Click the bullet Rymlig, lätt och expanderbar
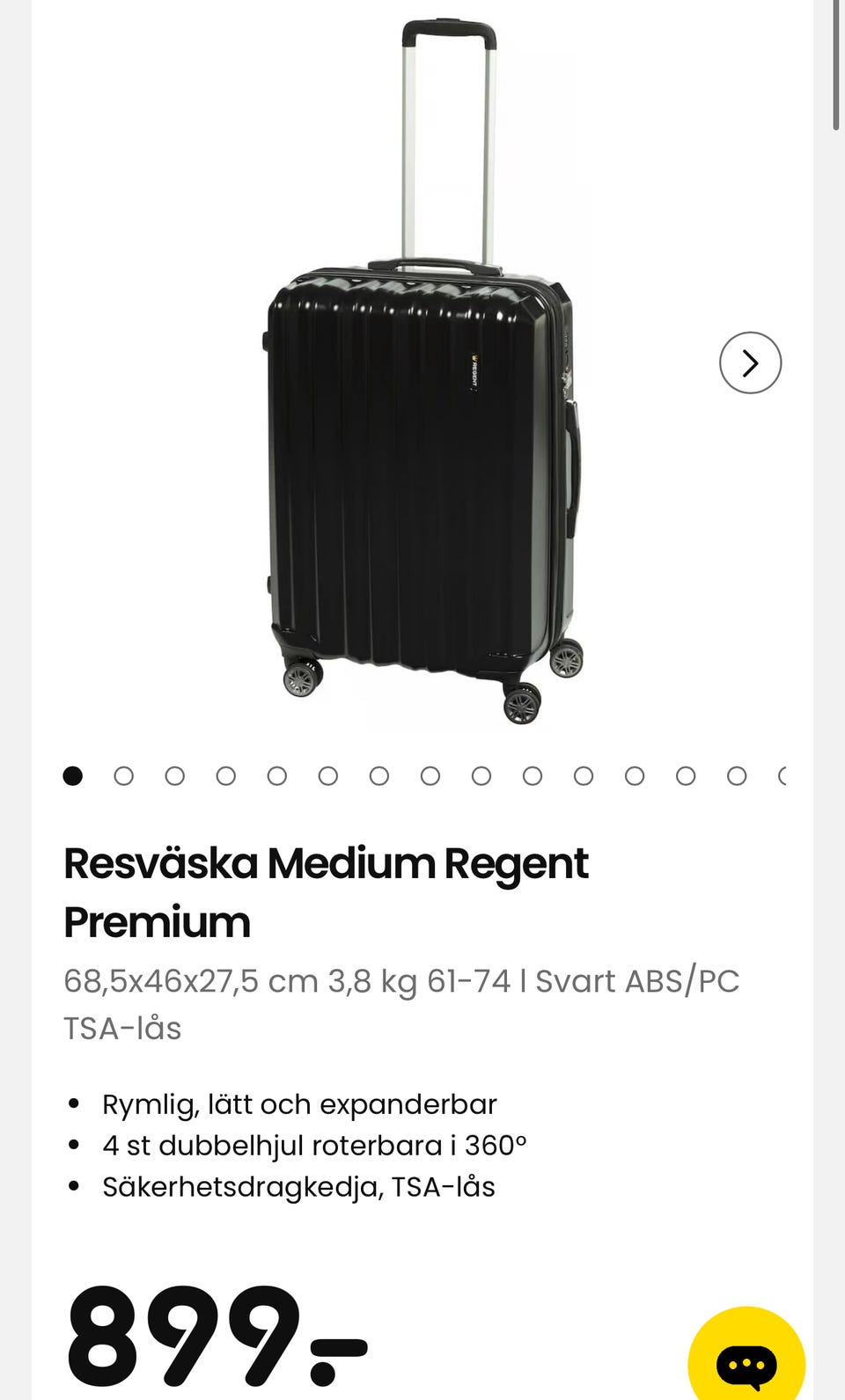The image size is (845, 1400). coord(299,1104)
